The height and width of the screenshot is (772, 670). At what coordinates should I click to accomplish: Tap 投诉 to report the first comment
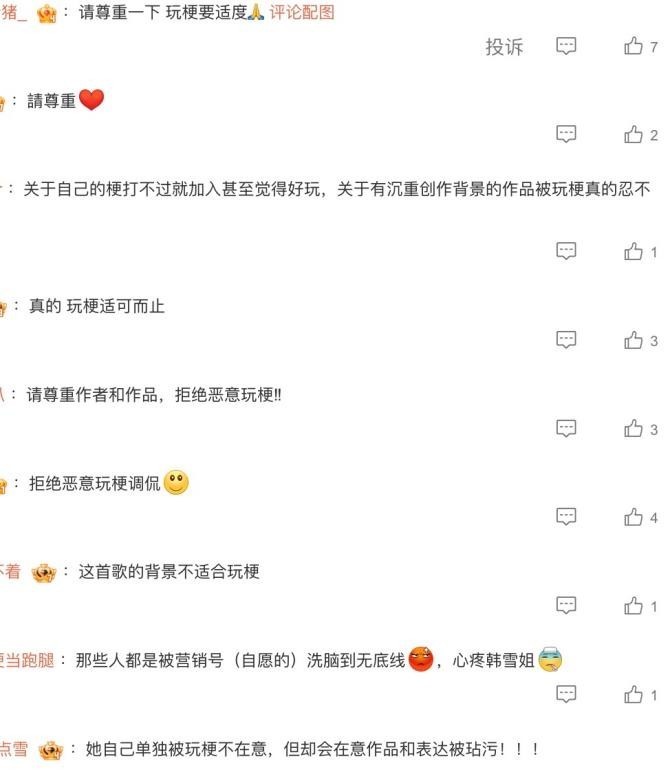coord(504,47)
